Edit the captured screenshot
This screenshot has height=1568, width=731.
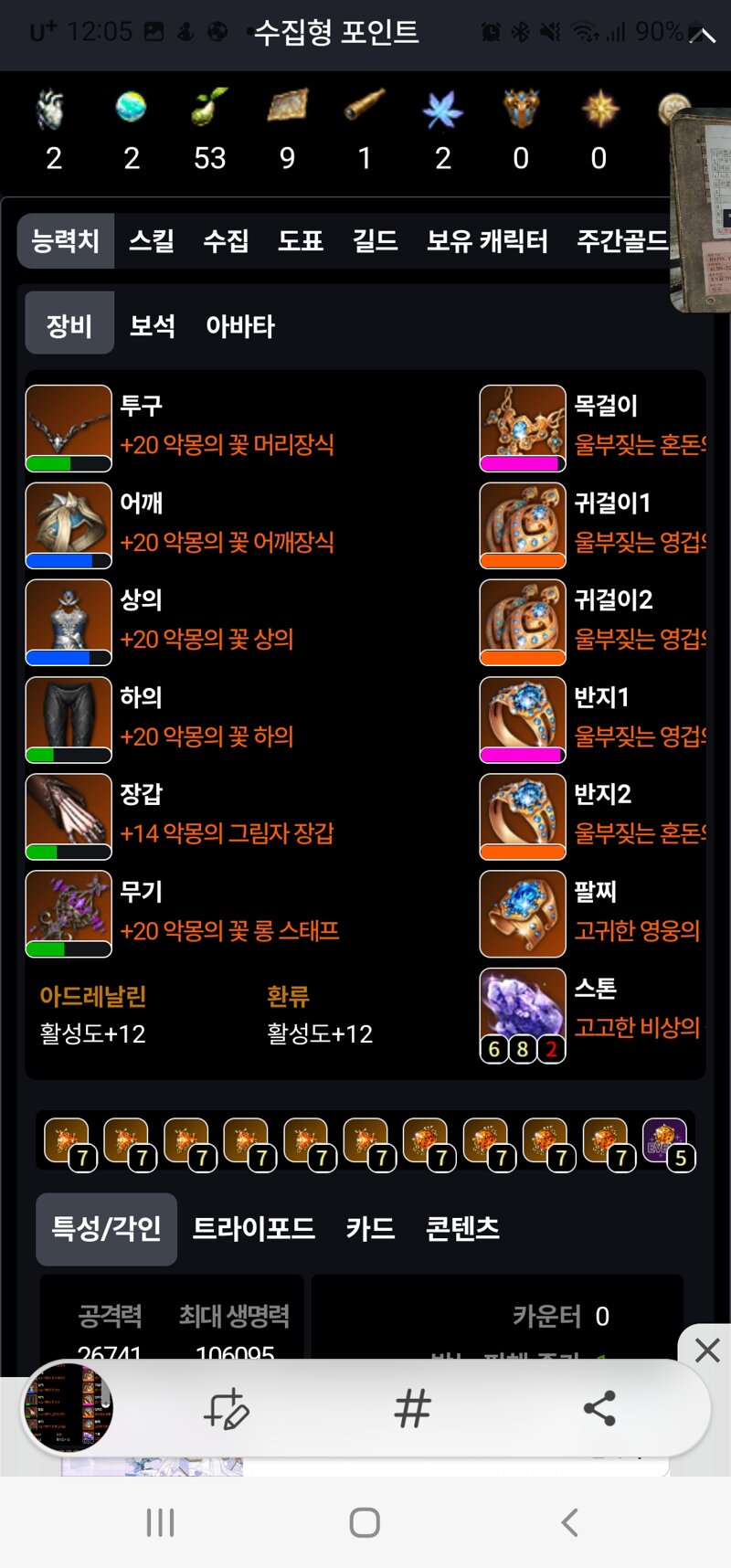pos(226,1408)
